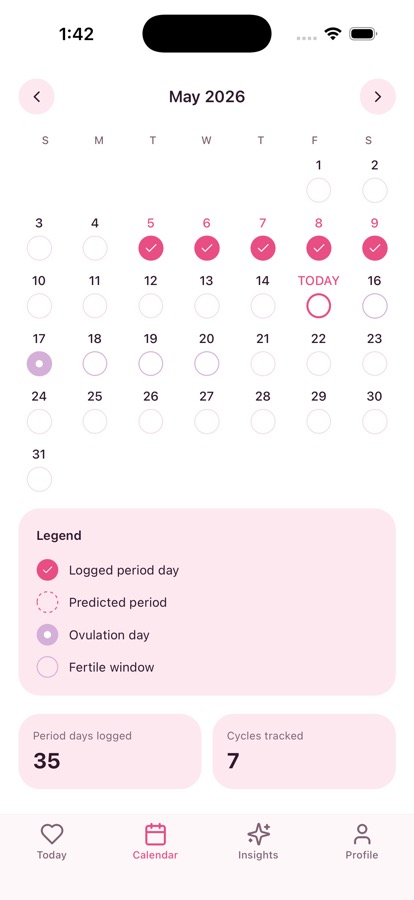414x900 pixels.
Task: Choose May 28 on the calendar
Action: 263,412
